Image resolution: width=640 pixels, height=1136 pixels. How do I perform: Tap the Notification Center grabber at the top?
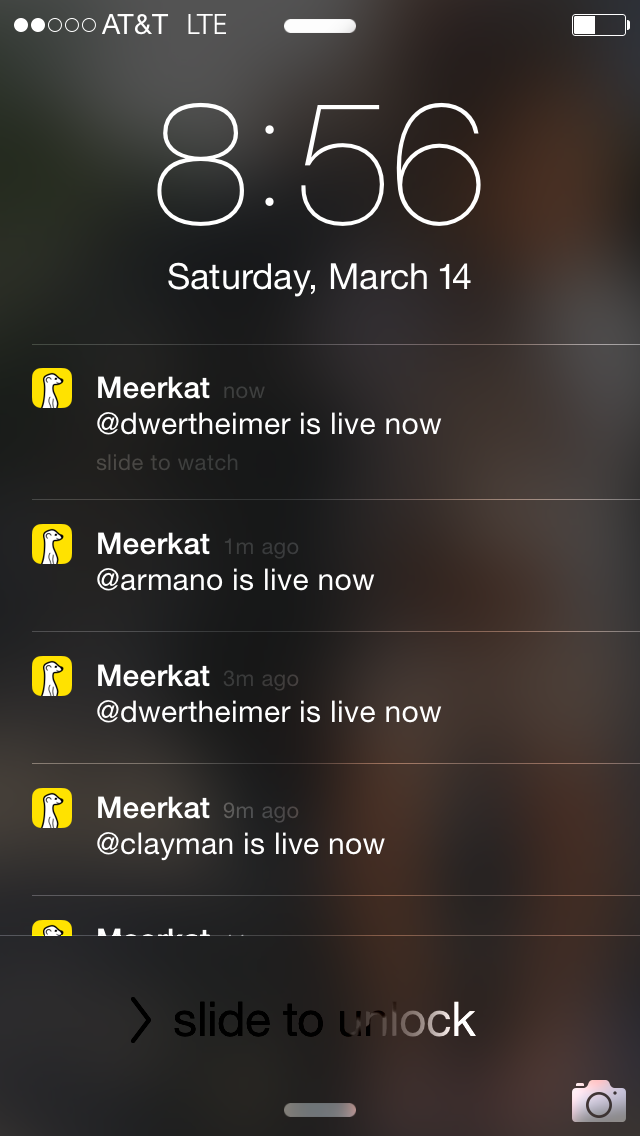pos(320,26)
